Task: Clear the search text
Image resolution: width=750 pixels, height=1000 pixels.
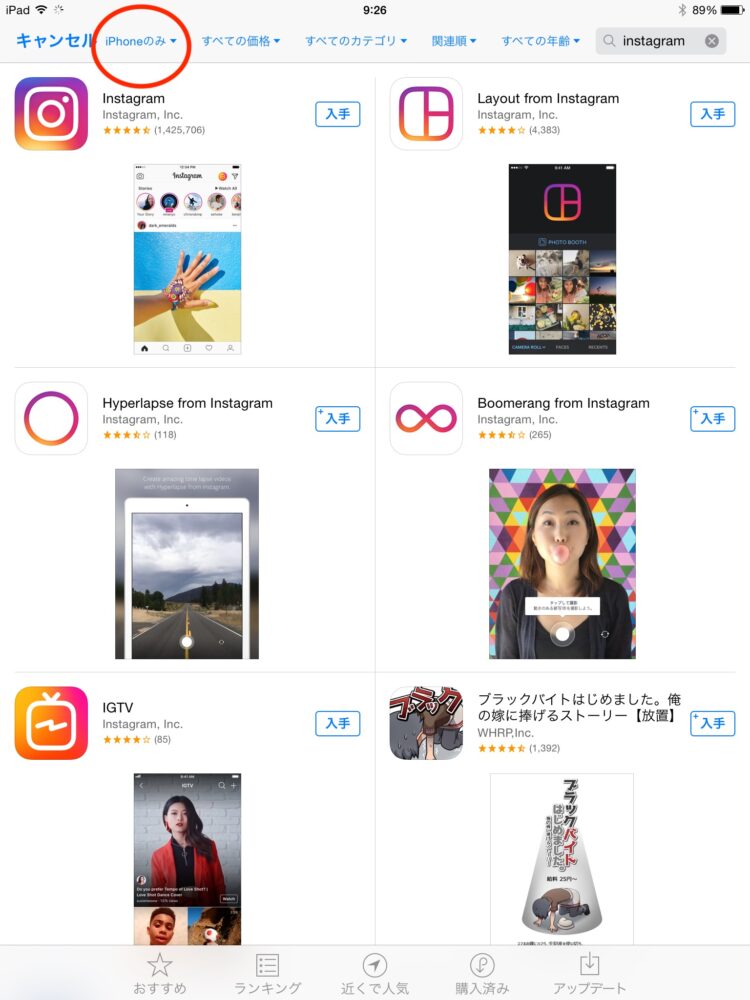Action: click(x=712, y=41)
